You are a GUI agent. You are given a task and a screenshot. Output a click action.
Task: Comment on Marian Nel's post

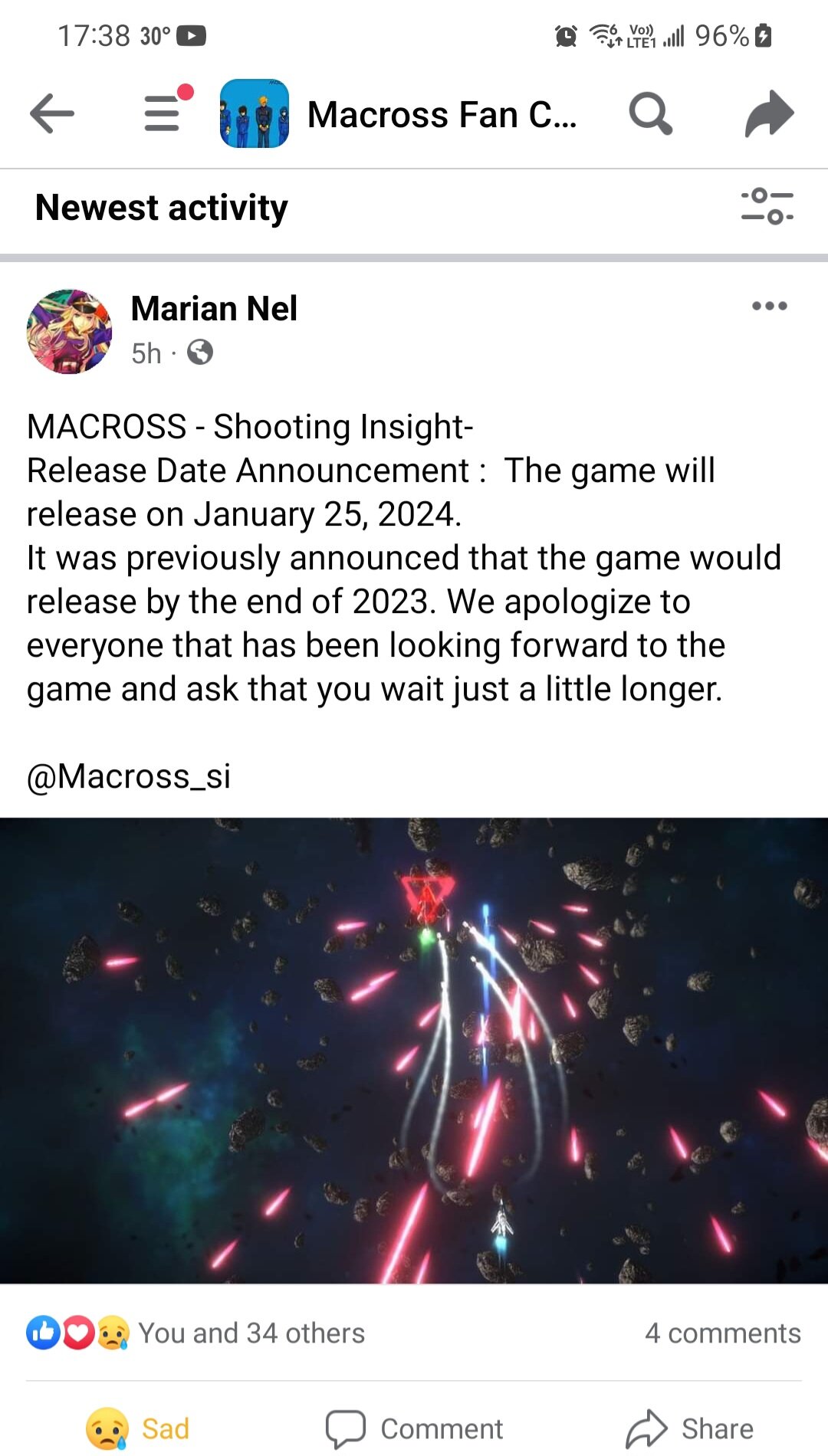(414, 1429)
